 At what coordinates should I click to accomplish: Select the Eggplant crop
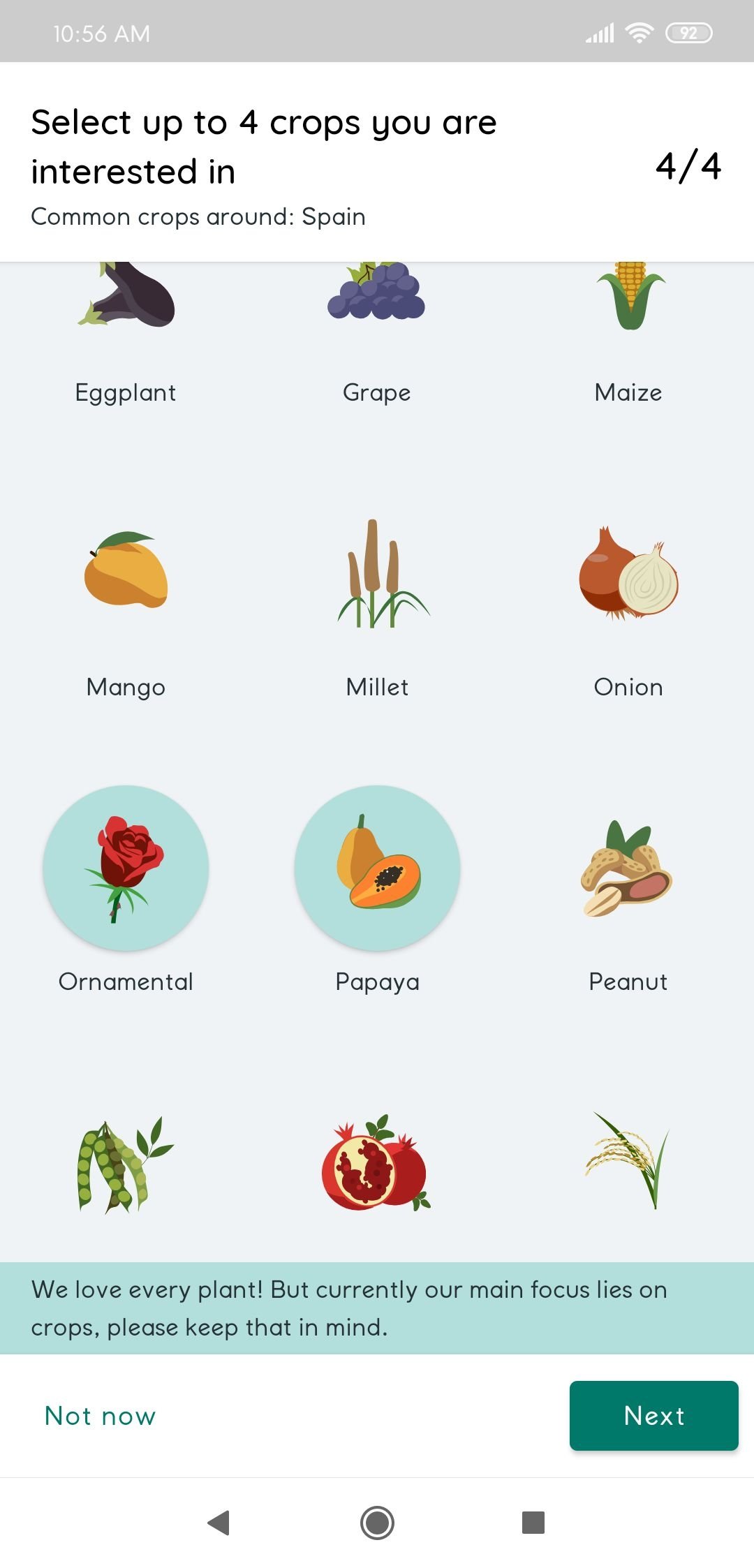[126, 300]
